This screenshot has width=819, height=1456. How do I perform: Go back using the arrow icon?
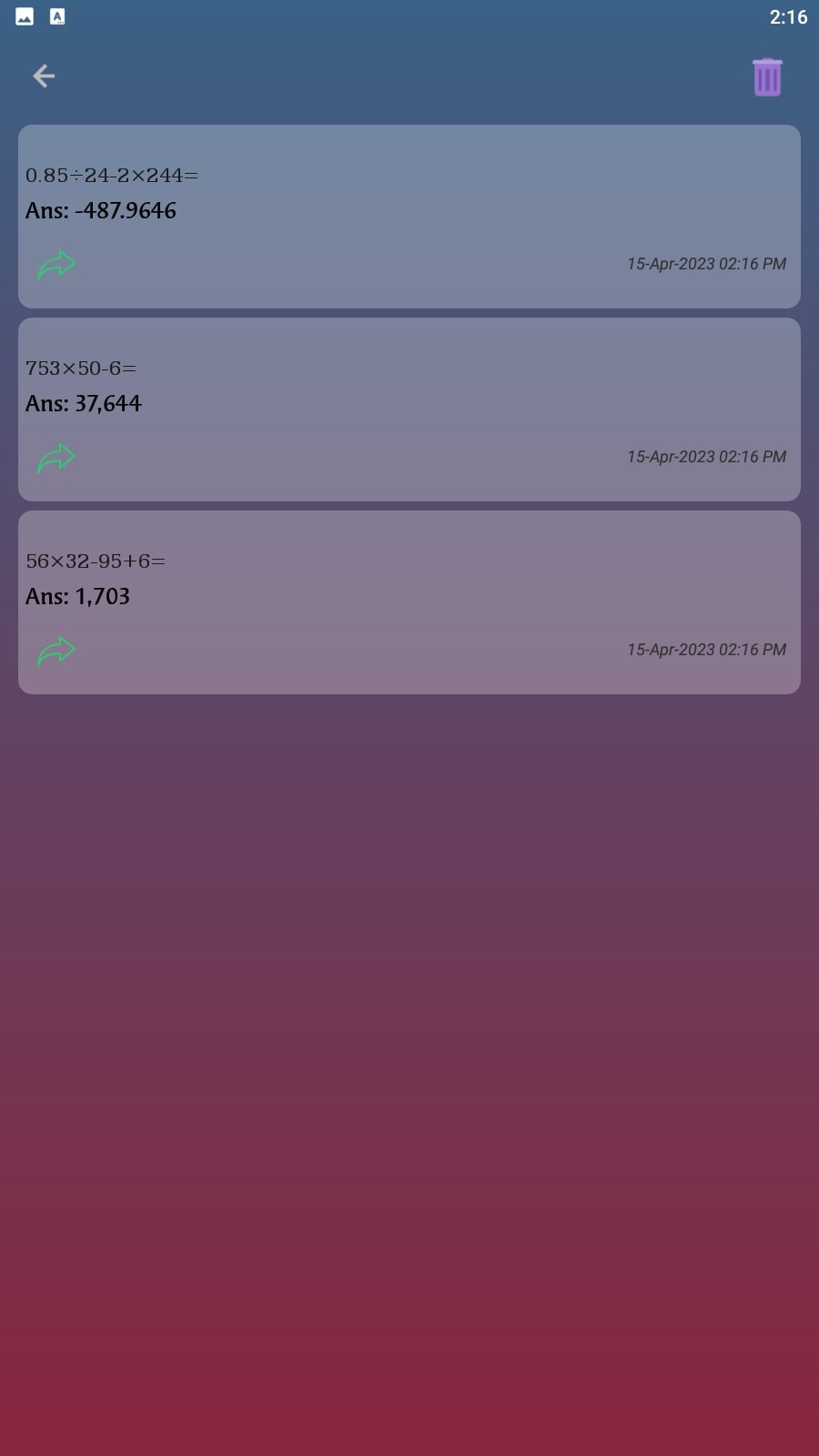click(x=44, y=76)
